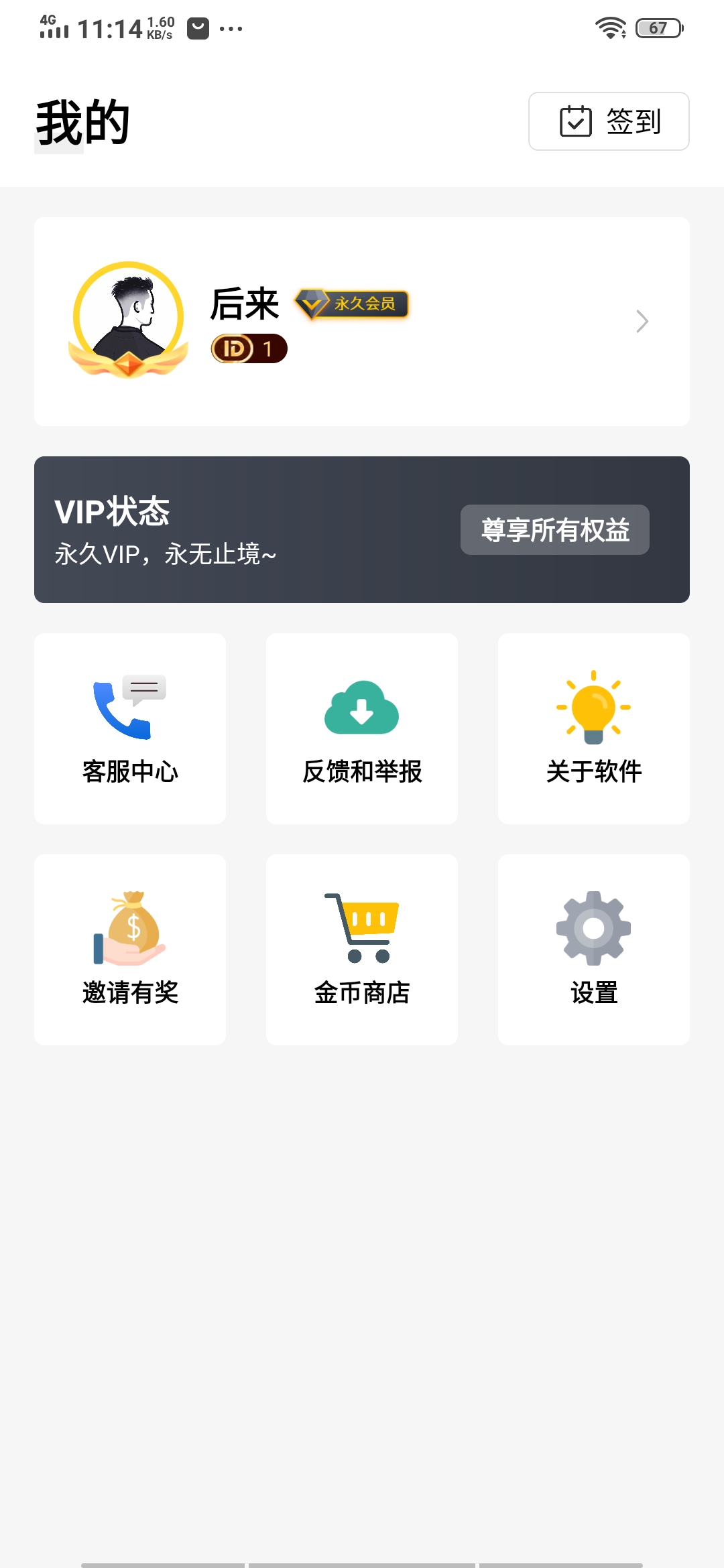The width and height of the screenshot is (724, 1568).
Task: Go to 金币商店 coin shop
Action: tap(362, 949)
